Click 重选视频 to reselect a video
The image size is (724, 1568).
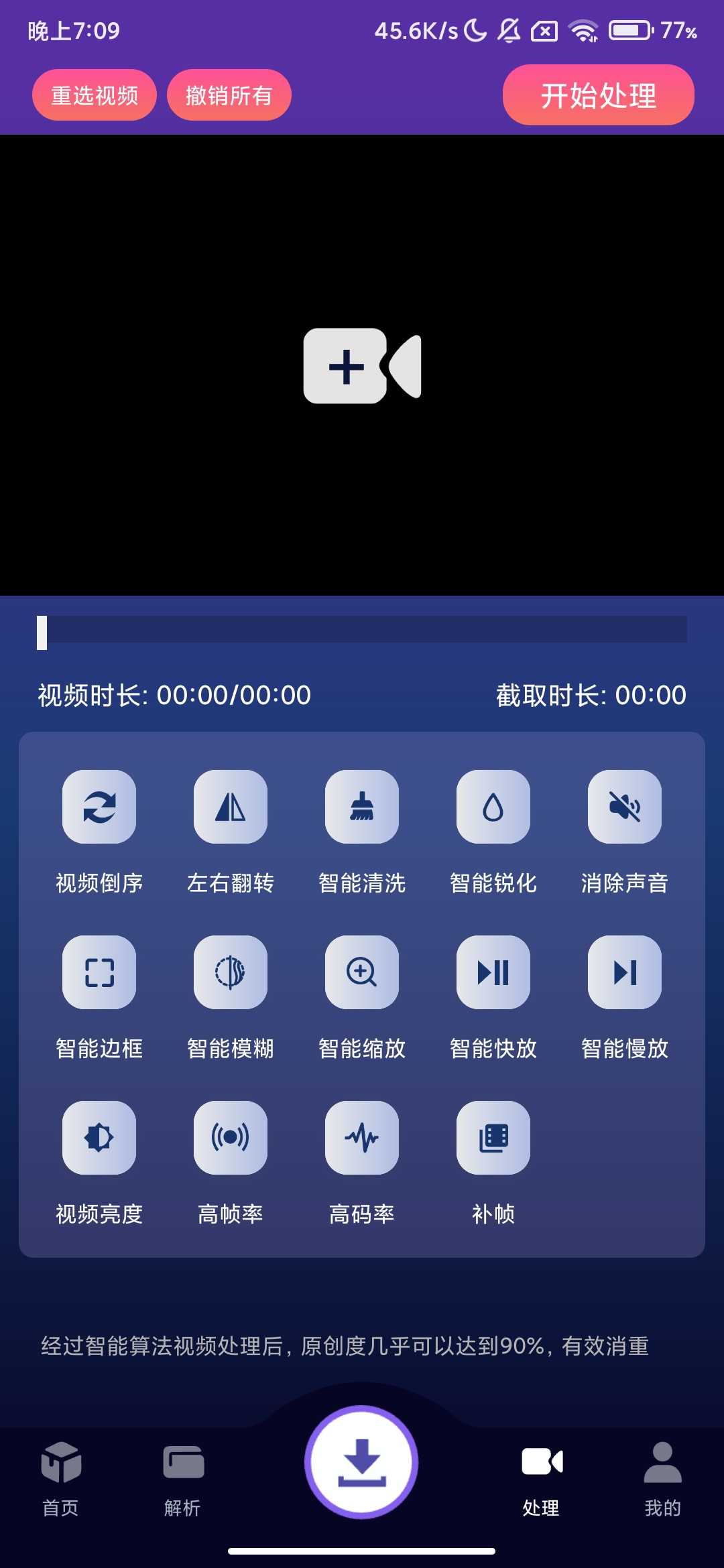[94, 95]
